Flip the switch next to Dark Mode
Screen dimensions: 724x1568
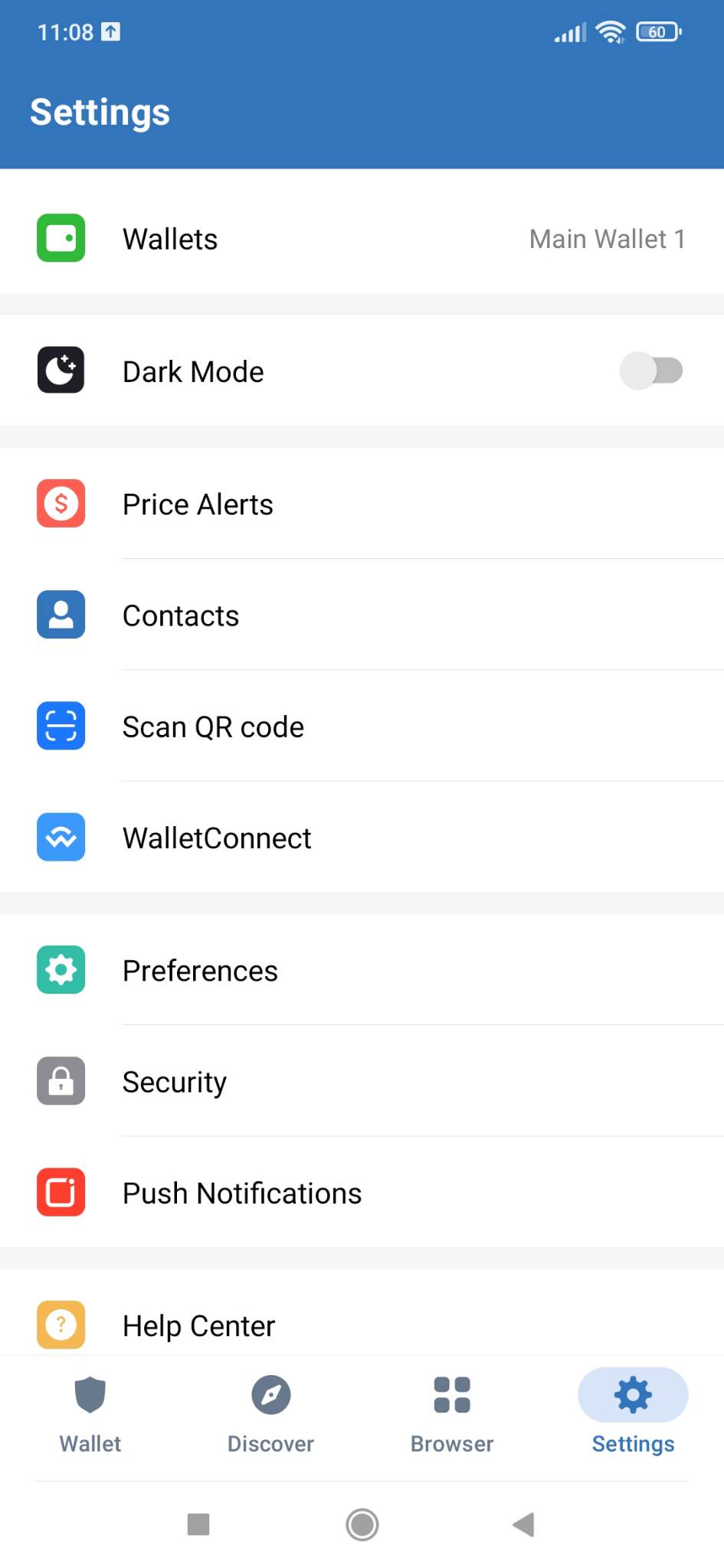tap(652, 371)
